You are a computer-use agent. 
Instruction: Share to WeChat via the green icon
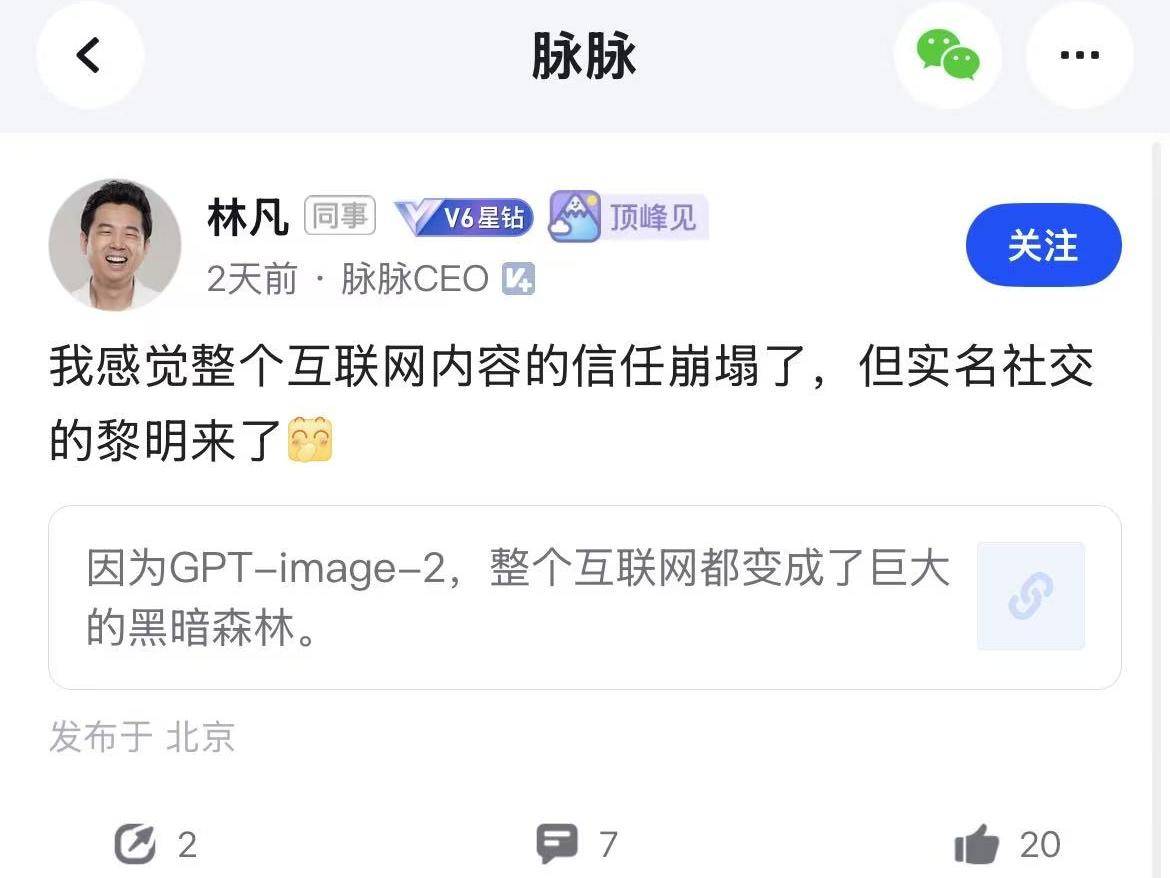tap(947, 55)
